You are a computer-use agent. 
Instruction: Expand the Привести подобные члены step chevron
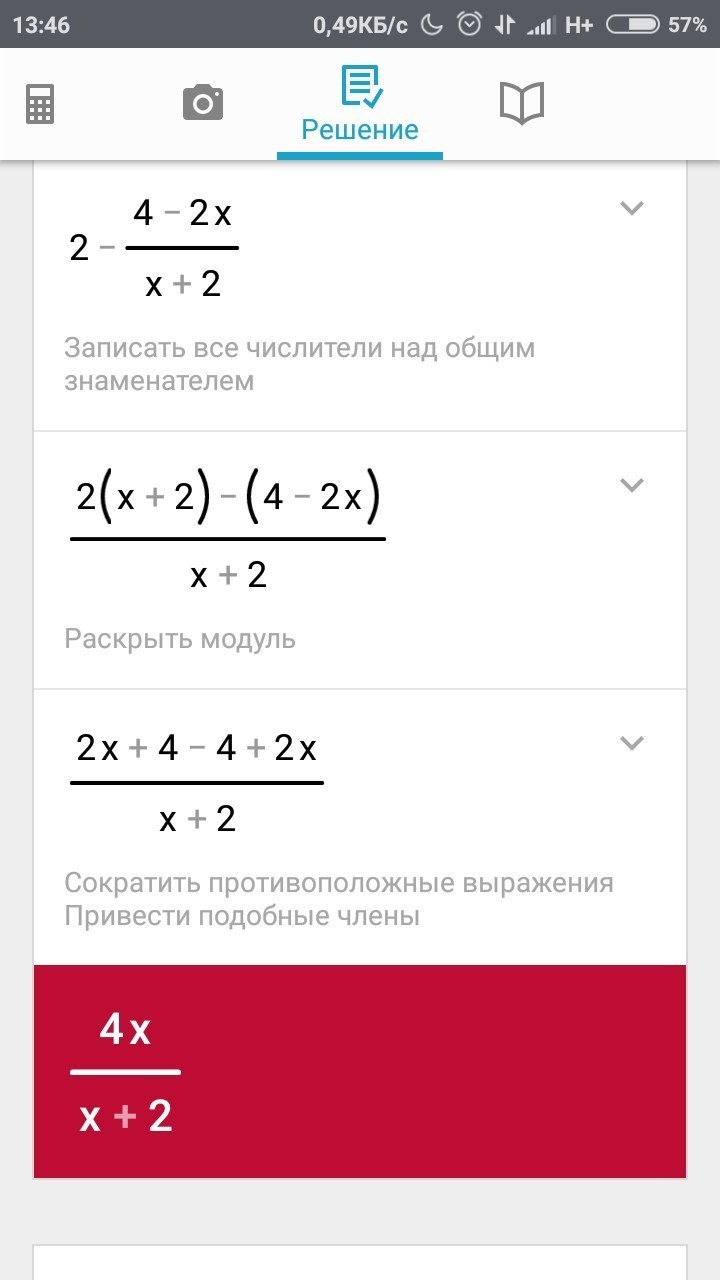tap(631, 743)
